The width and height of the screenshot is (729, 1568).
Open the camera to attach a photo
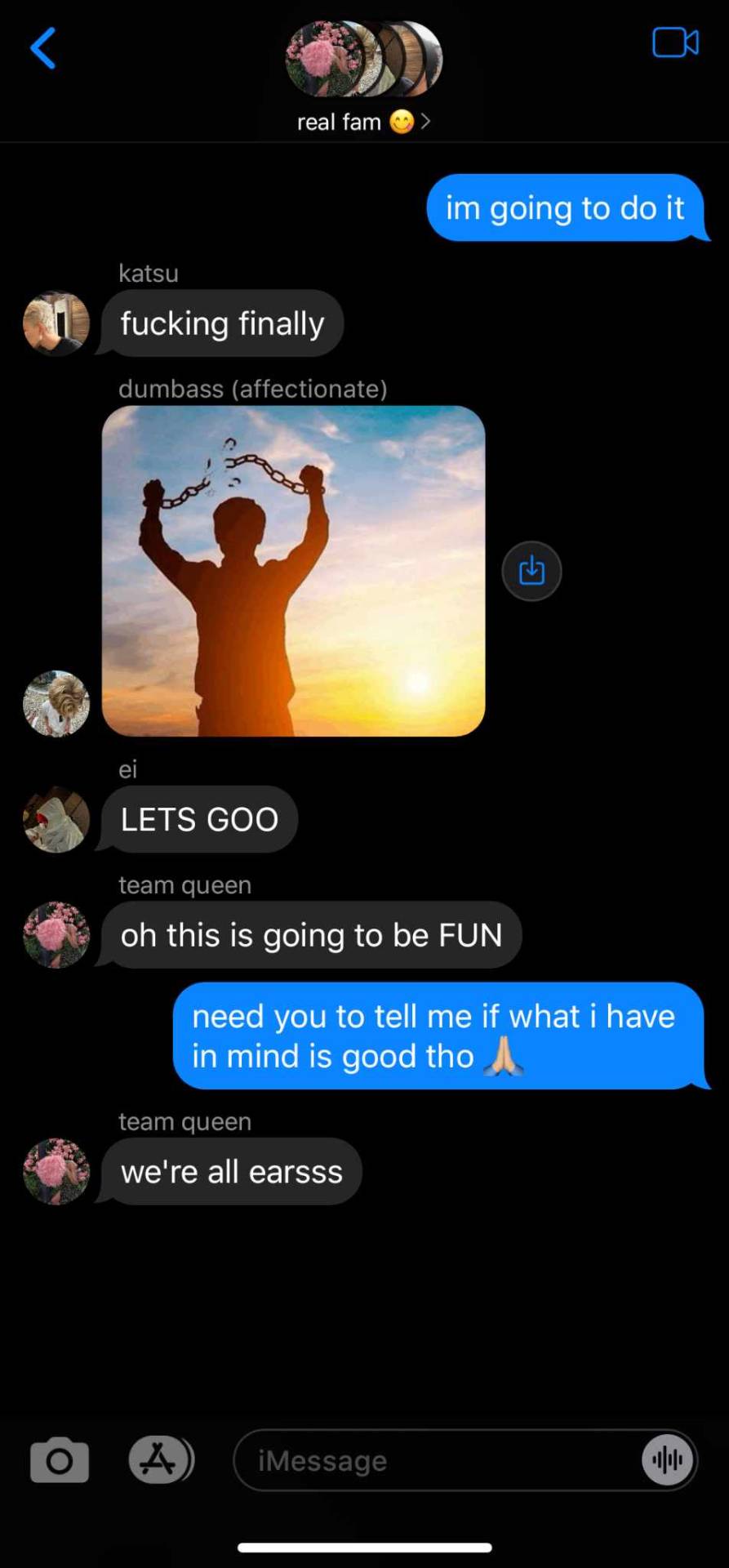pyautogui.click(x=60, y=1460)
